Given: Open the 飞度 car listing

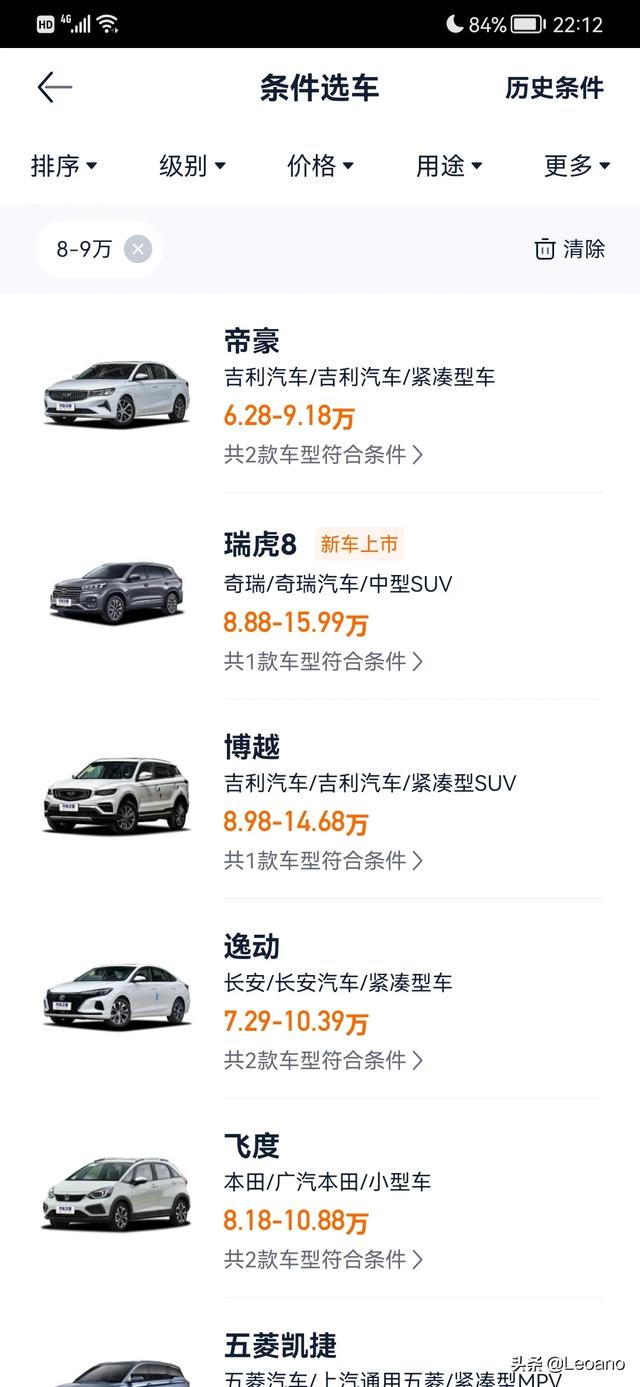Looking at the screenshot, I should (320, 1198).
